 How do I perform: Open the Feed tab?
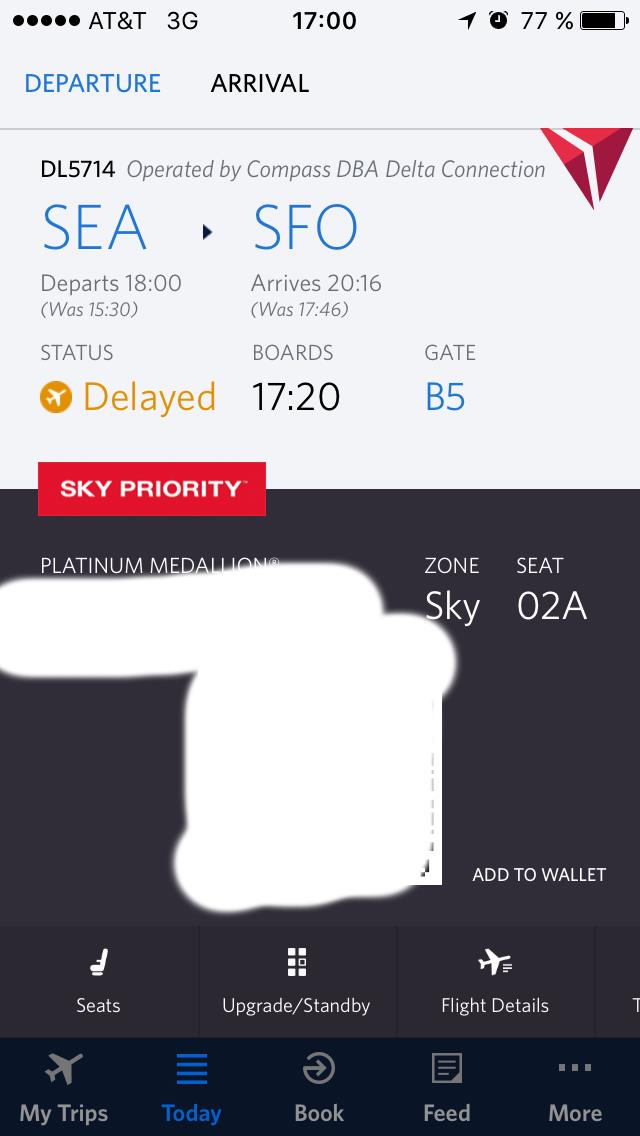click(x=446, y=1088)
